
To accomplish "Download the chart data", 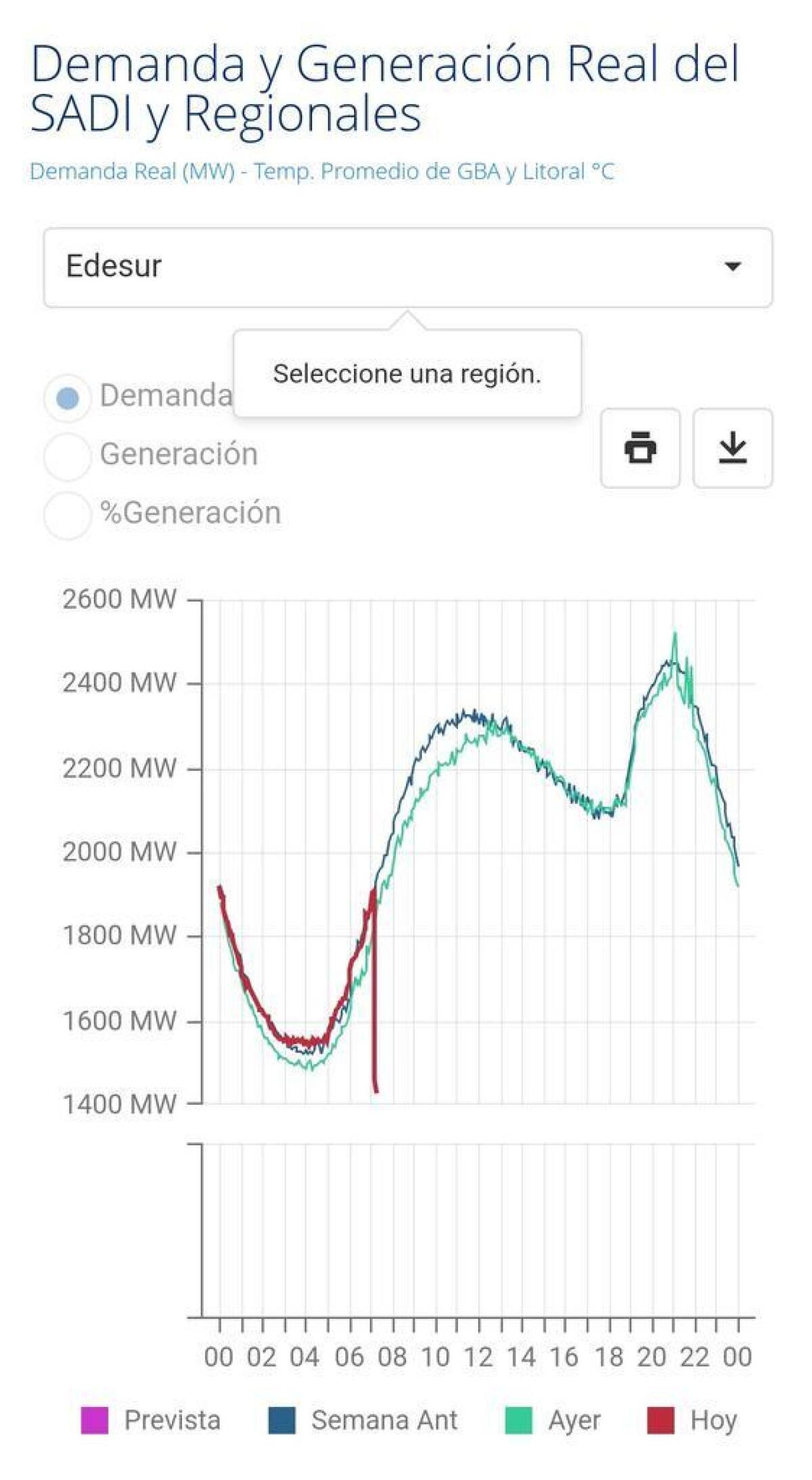I will (x=732, y=448).
